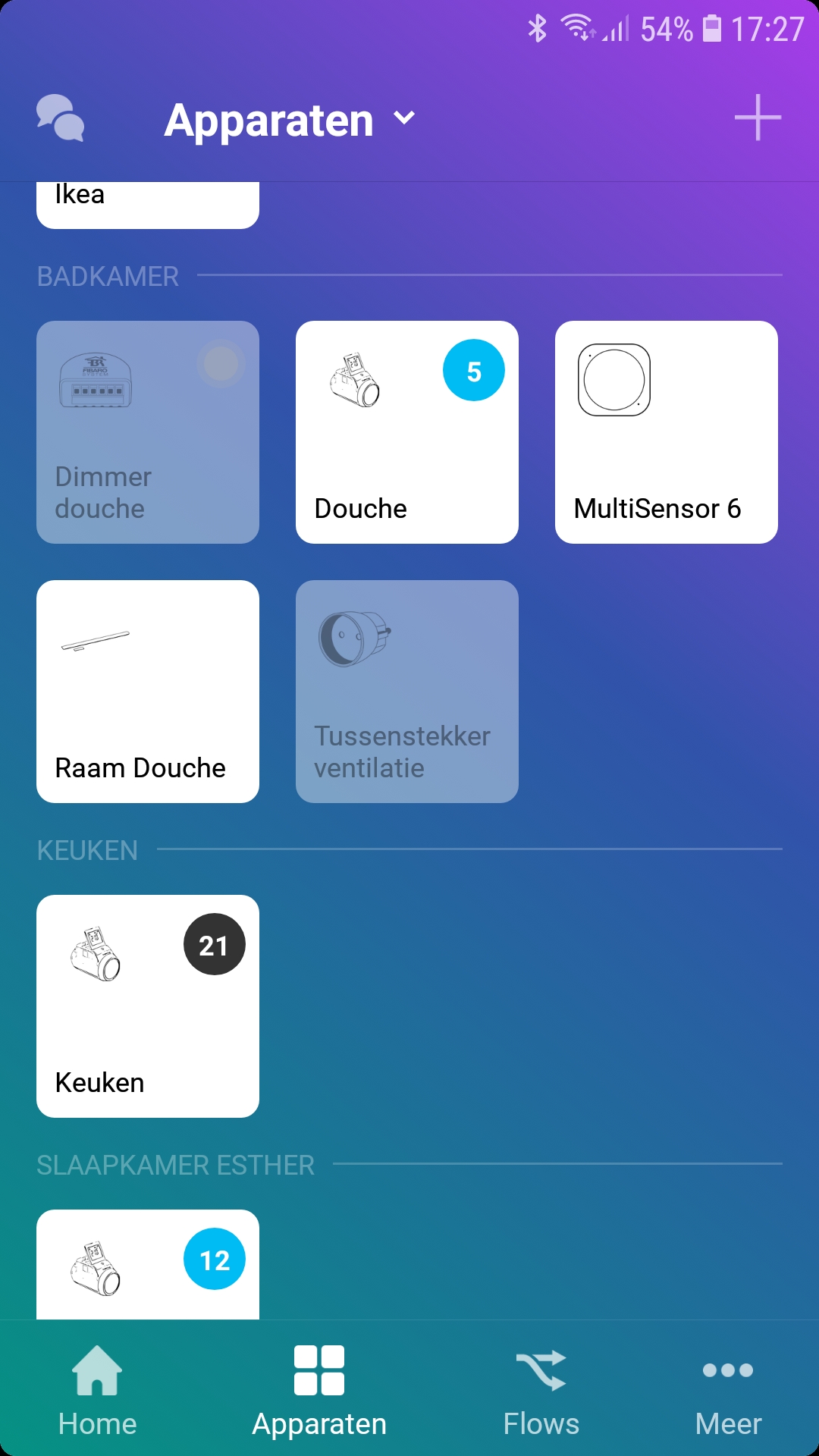
Task: Open the Raam Douche sensor
Action: [148, 692]
